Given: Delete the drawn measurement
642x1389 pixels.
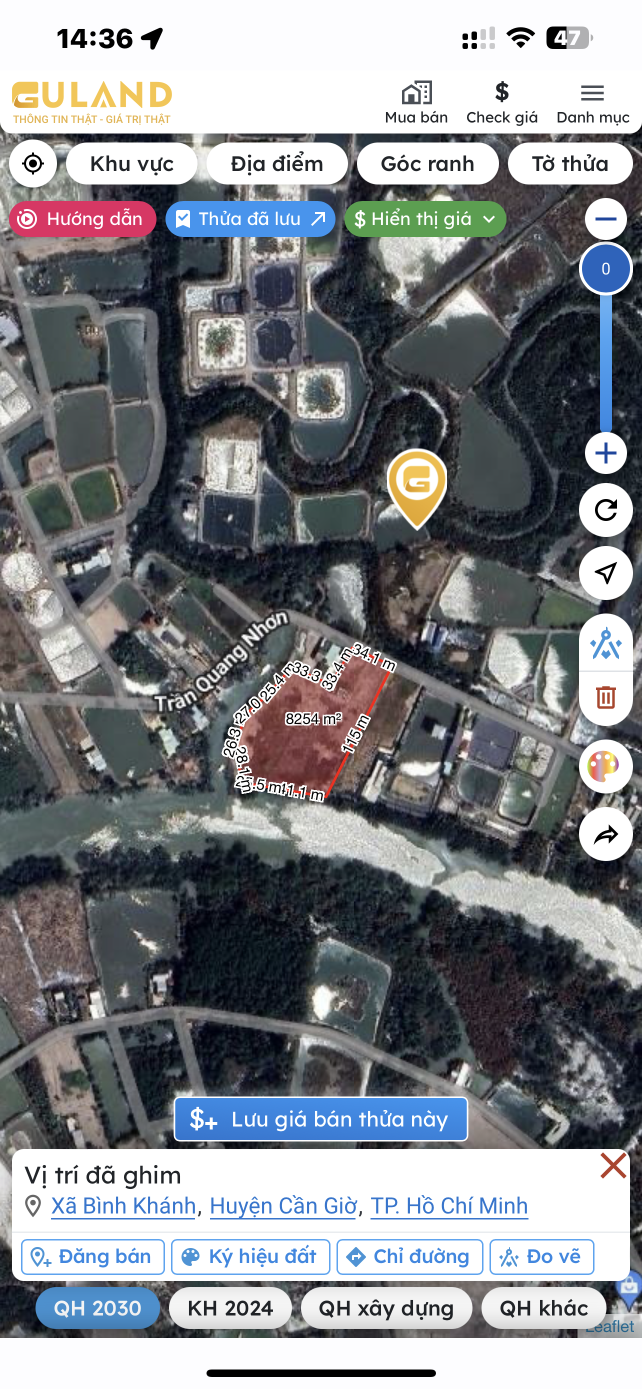Looking at the screenshot, I should pyautogui.click(x=605, y=697).
